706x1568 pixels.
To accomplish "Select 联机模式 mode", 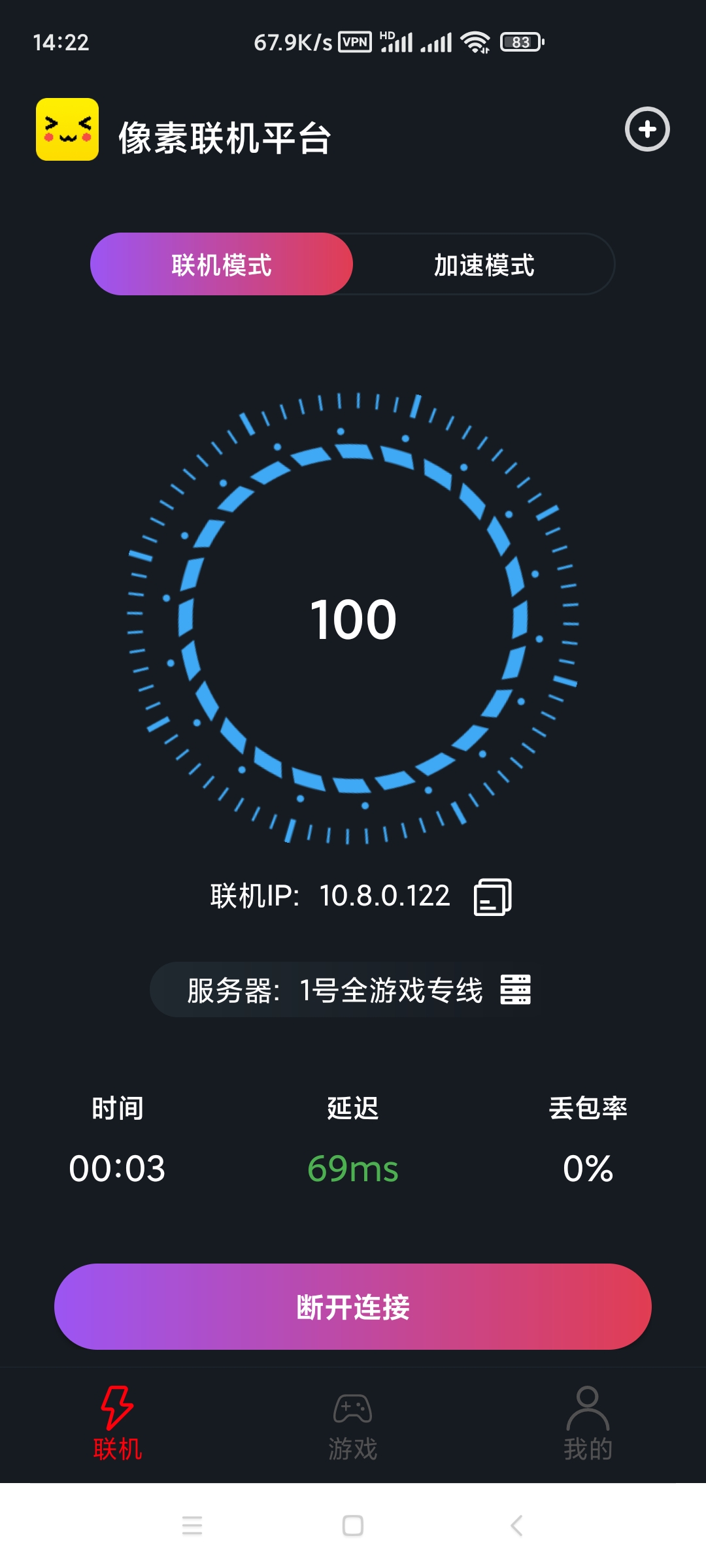I will (222, 265).
